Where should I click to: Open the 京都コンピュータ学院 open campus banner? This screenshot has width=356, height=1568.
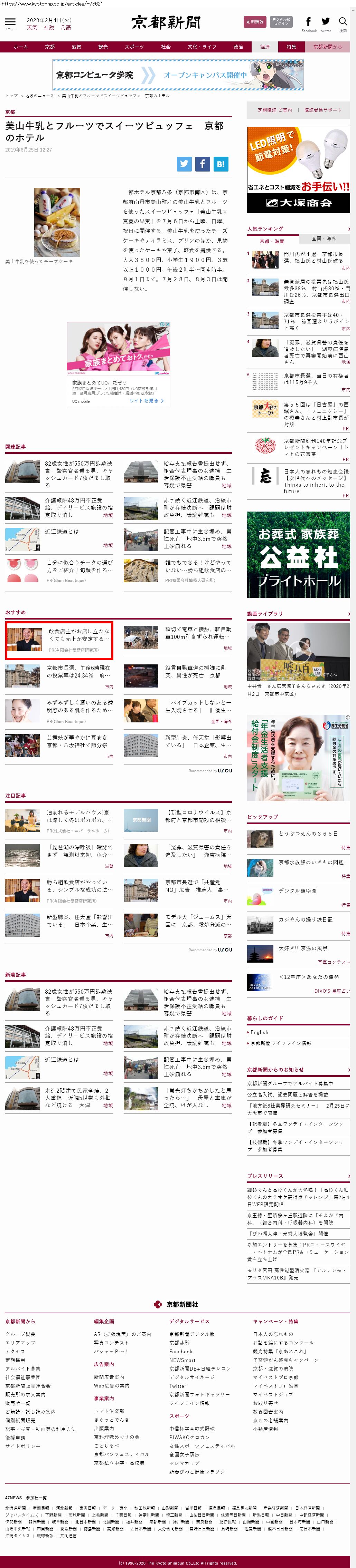pos(177,75)
